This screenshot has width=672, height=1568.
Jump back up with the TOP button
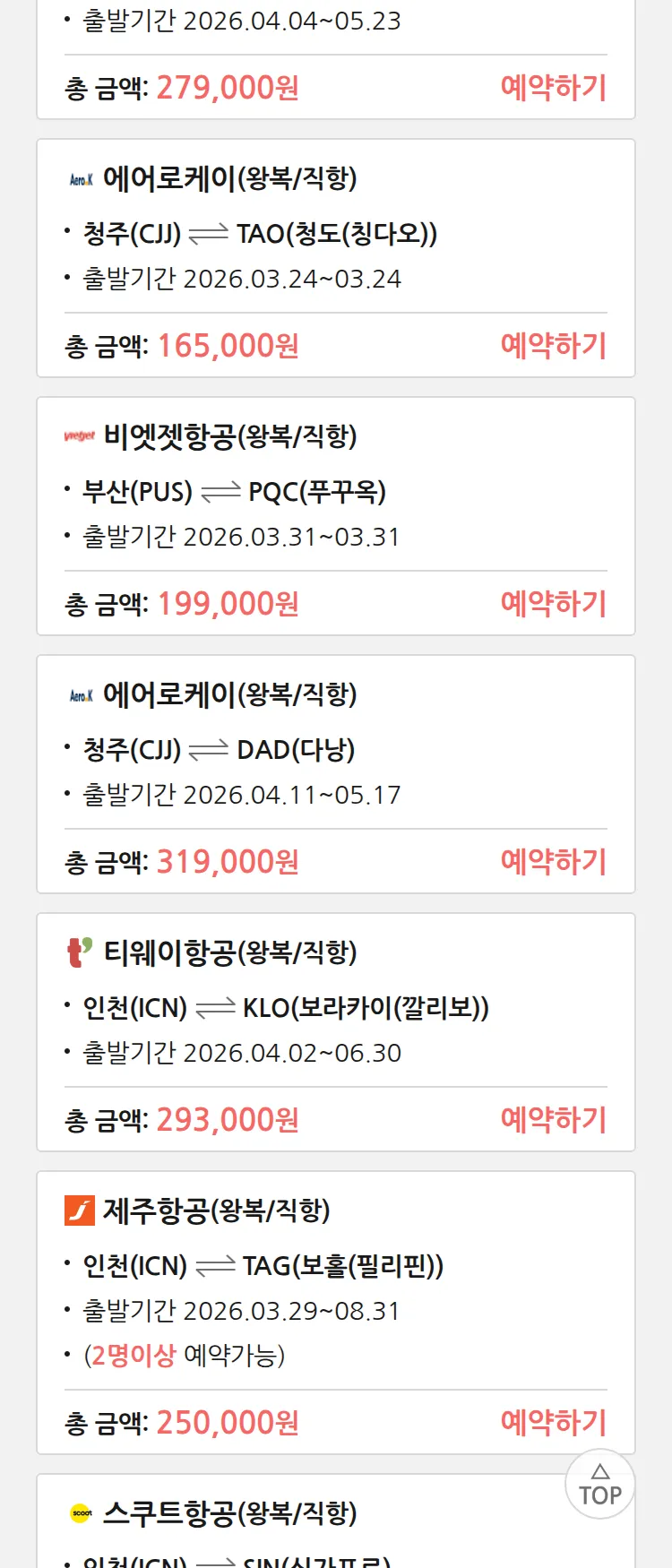(x=600, y=1485)
